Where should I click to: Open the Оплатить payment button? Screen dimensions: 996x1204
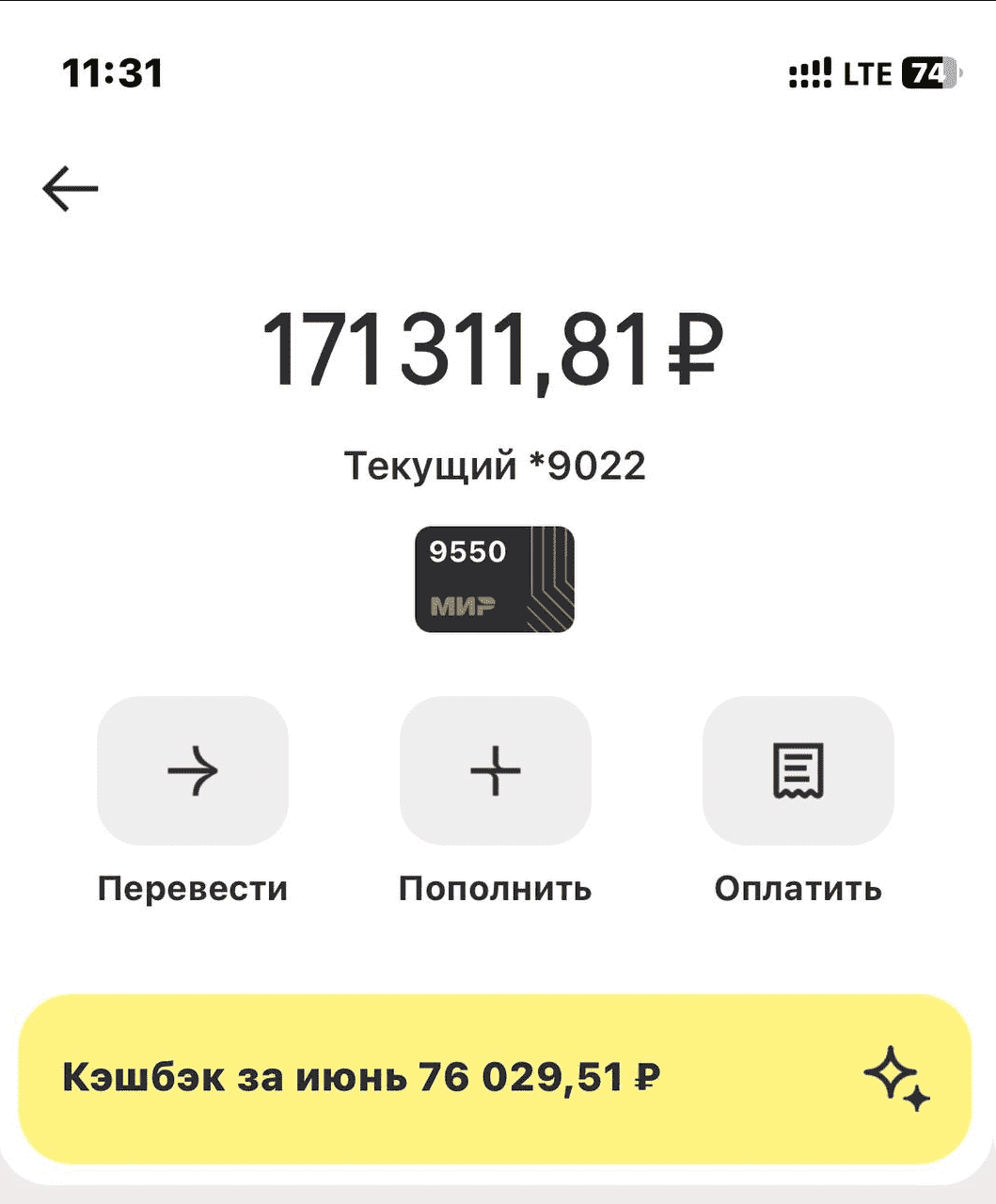[x=798, y=771]
